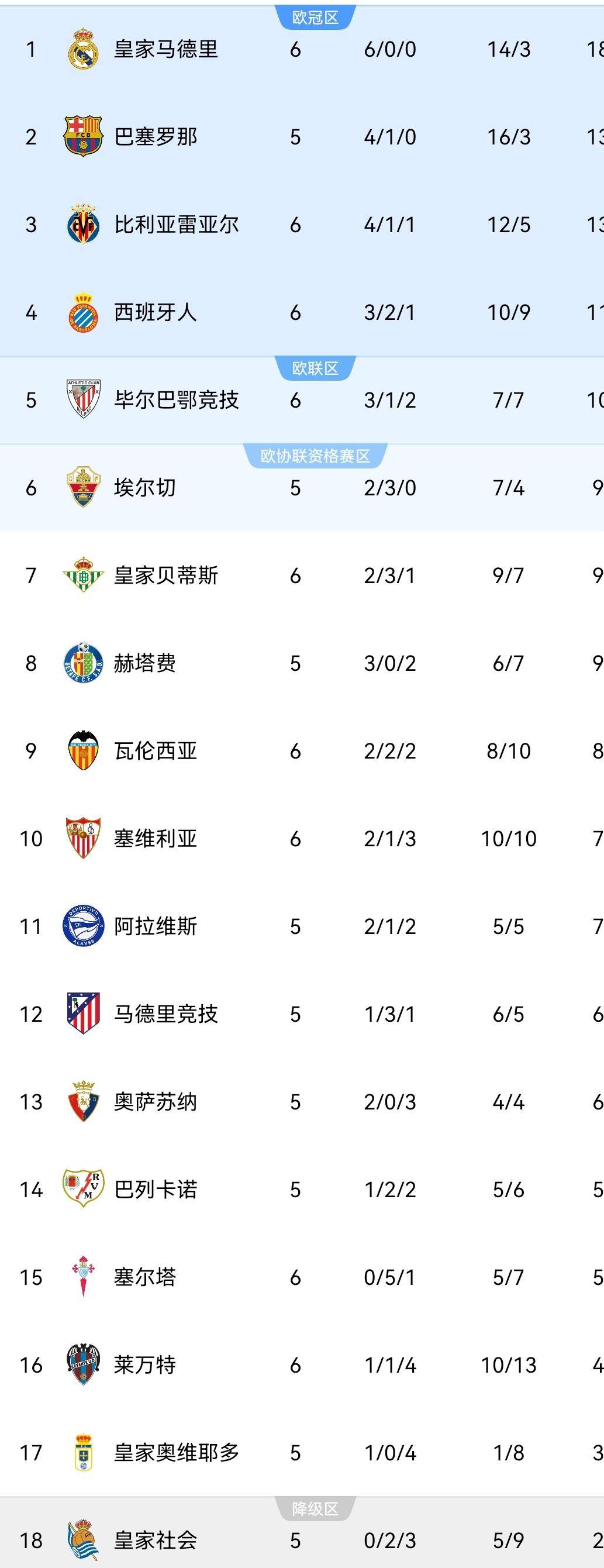This screenshot has height=1568, width=604.
Task: View the 比利亚雷亚尔 team row
Action: (x=177, y=225)
